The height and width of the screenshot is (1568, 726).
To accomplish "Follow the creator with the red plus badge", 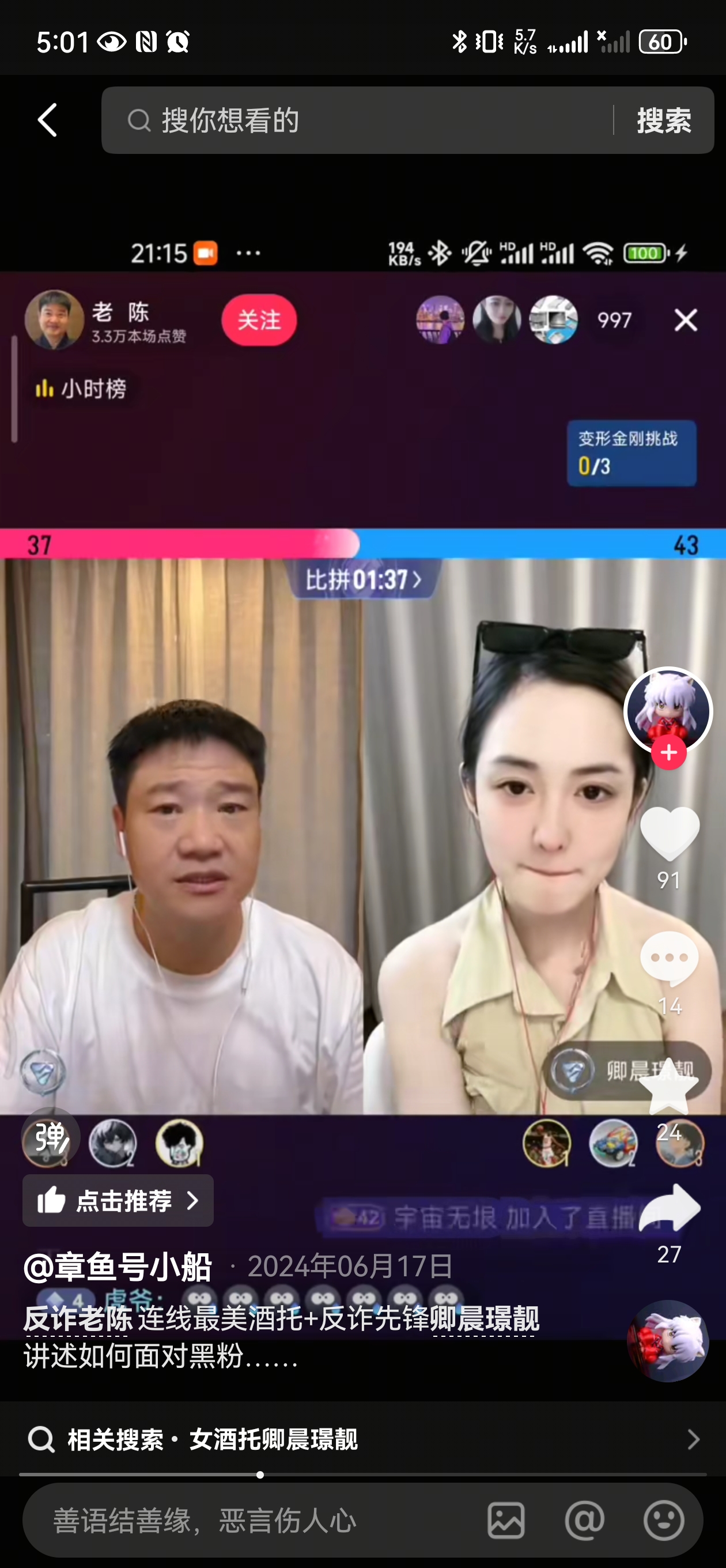I will coord(669,753).
